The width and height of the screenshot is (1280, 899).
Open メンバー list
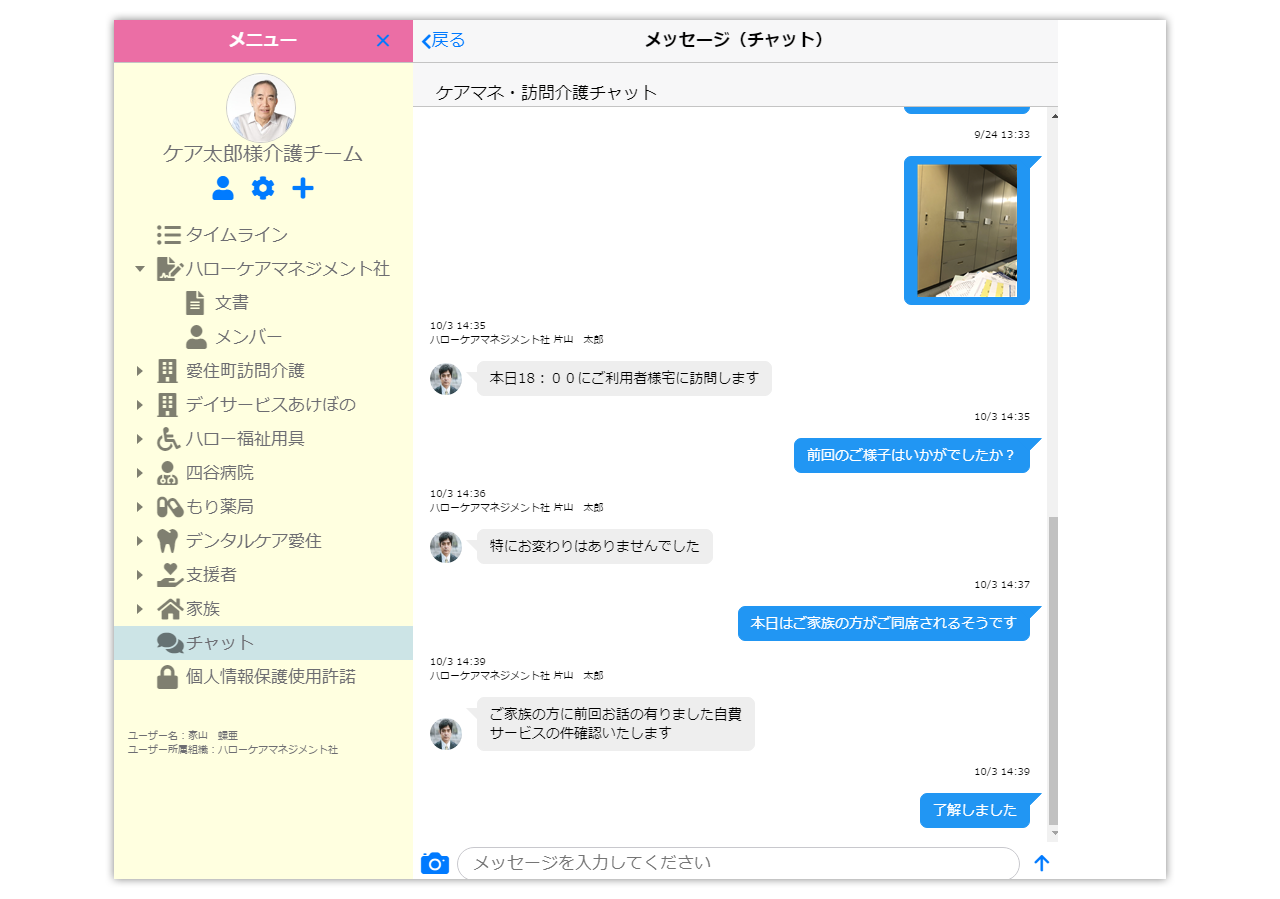pos(248,337)
